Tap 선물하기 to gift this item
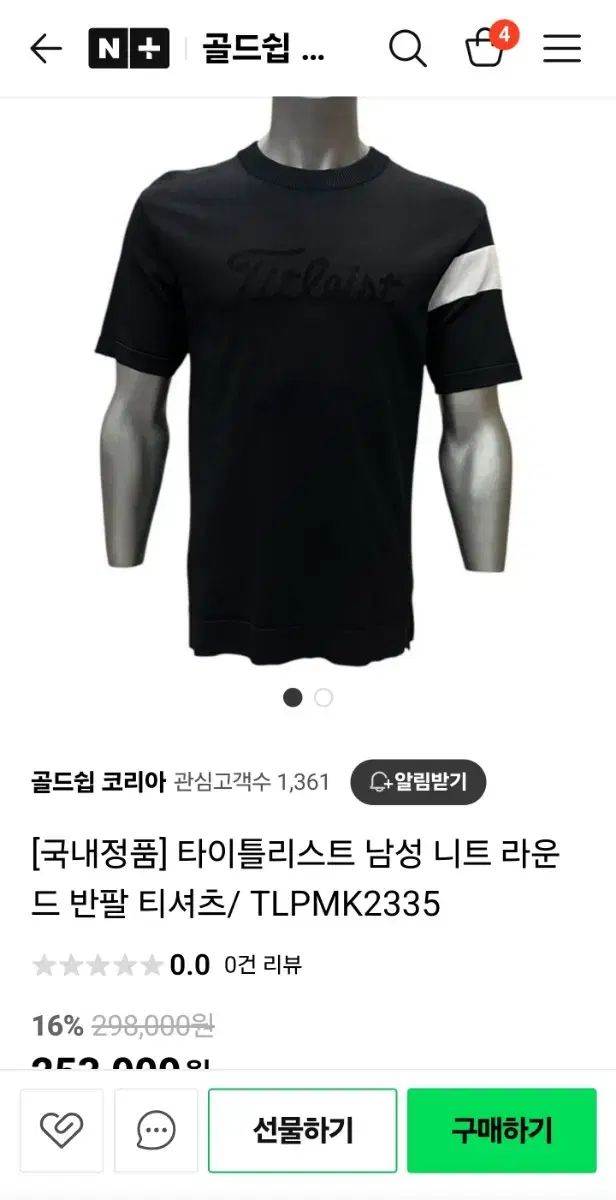Screen dimensions: 616x1200 click(x=302, y=1131)
